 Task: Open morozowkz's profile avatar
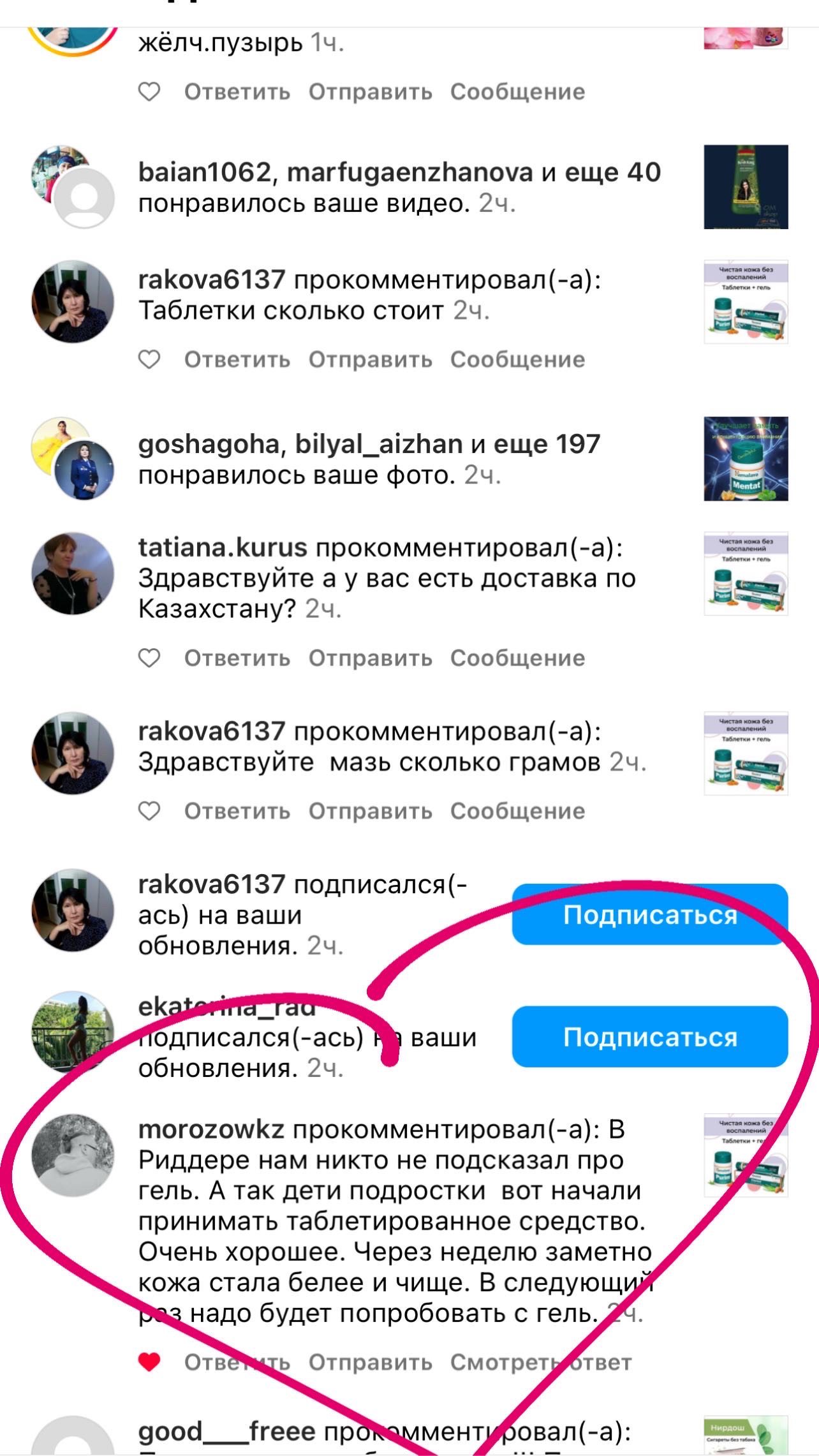coord(73,1155)
